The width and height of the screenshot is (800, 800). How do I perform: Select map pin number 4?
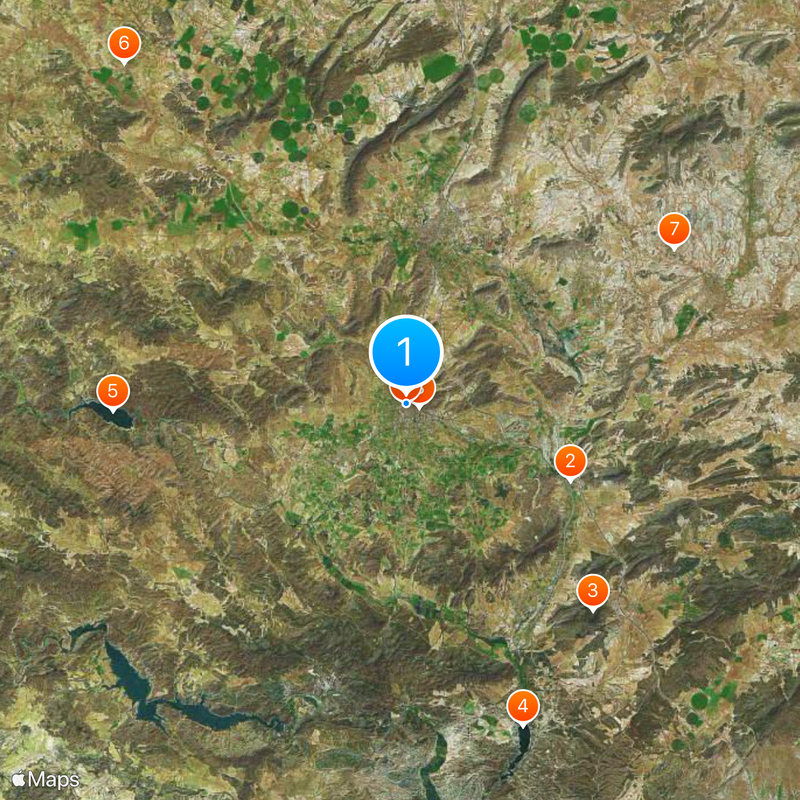522,706
